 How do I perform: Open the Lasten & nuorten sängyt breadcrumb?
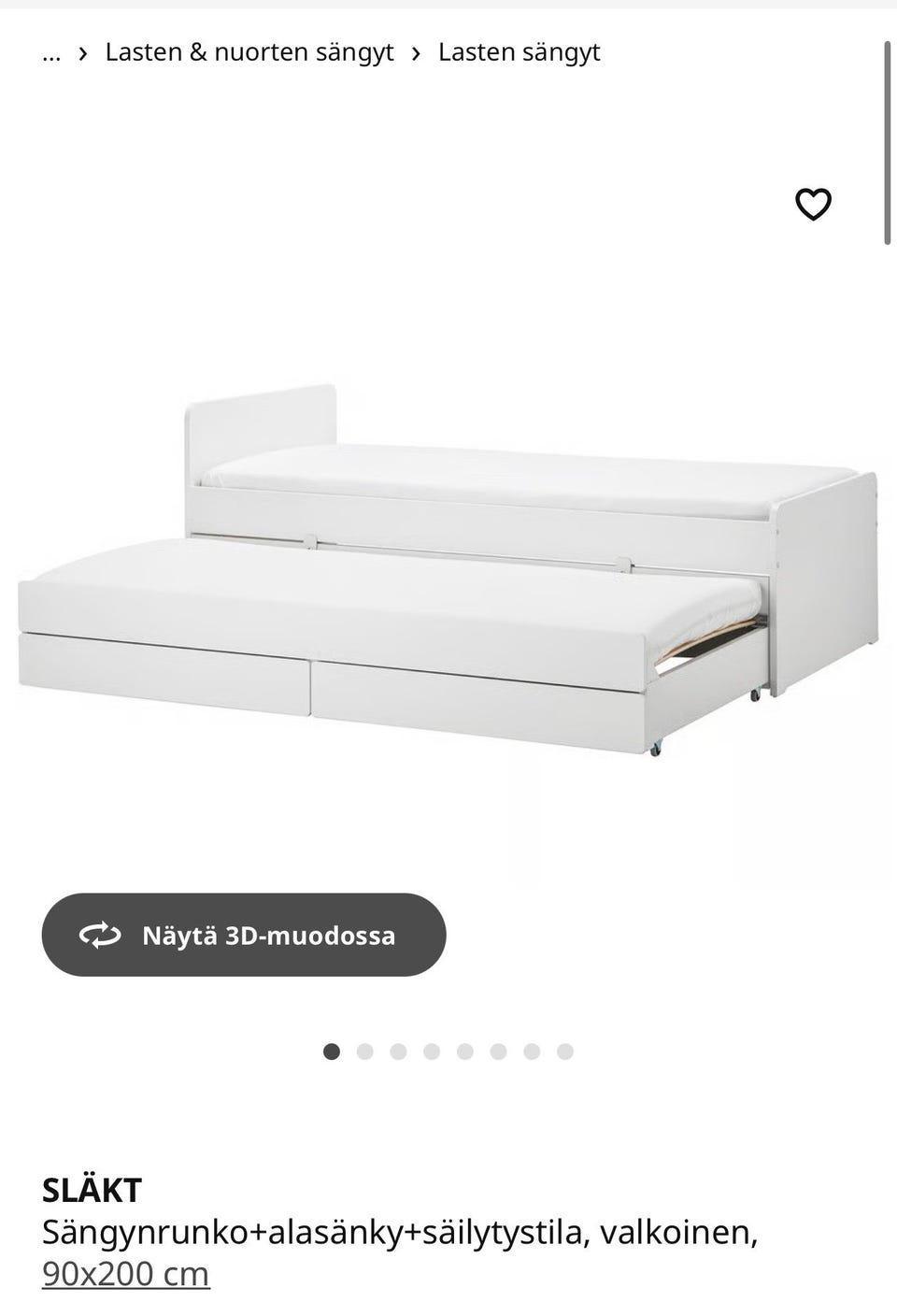[x=249, y=52]
